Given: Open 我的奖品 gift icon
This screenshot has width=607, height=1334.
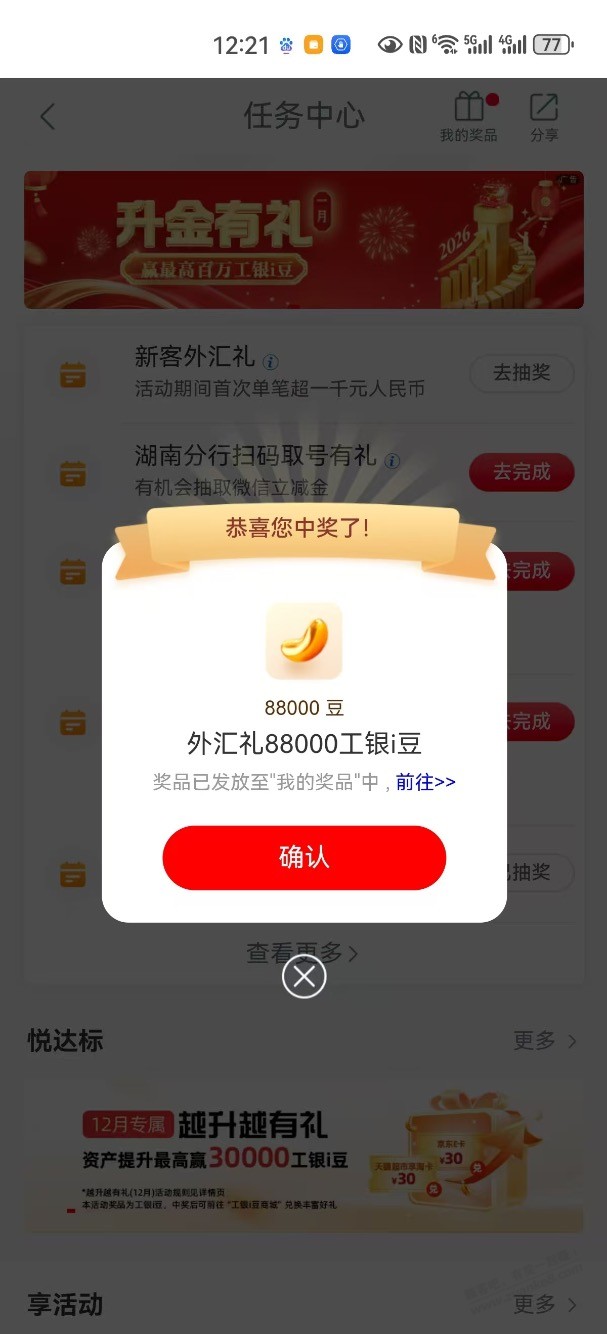Looking at the screenshot, I should click(x=468, y=117).
